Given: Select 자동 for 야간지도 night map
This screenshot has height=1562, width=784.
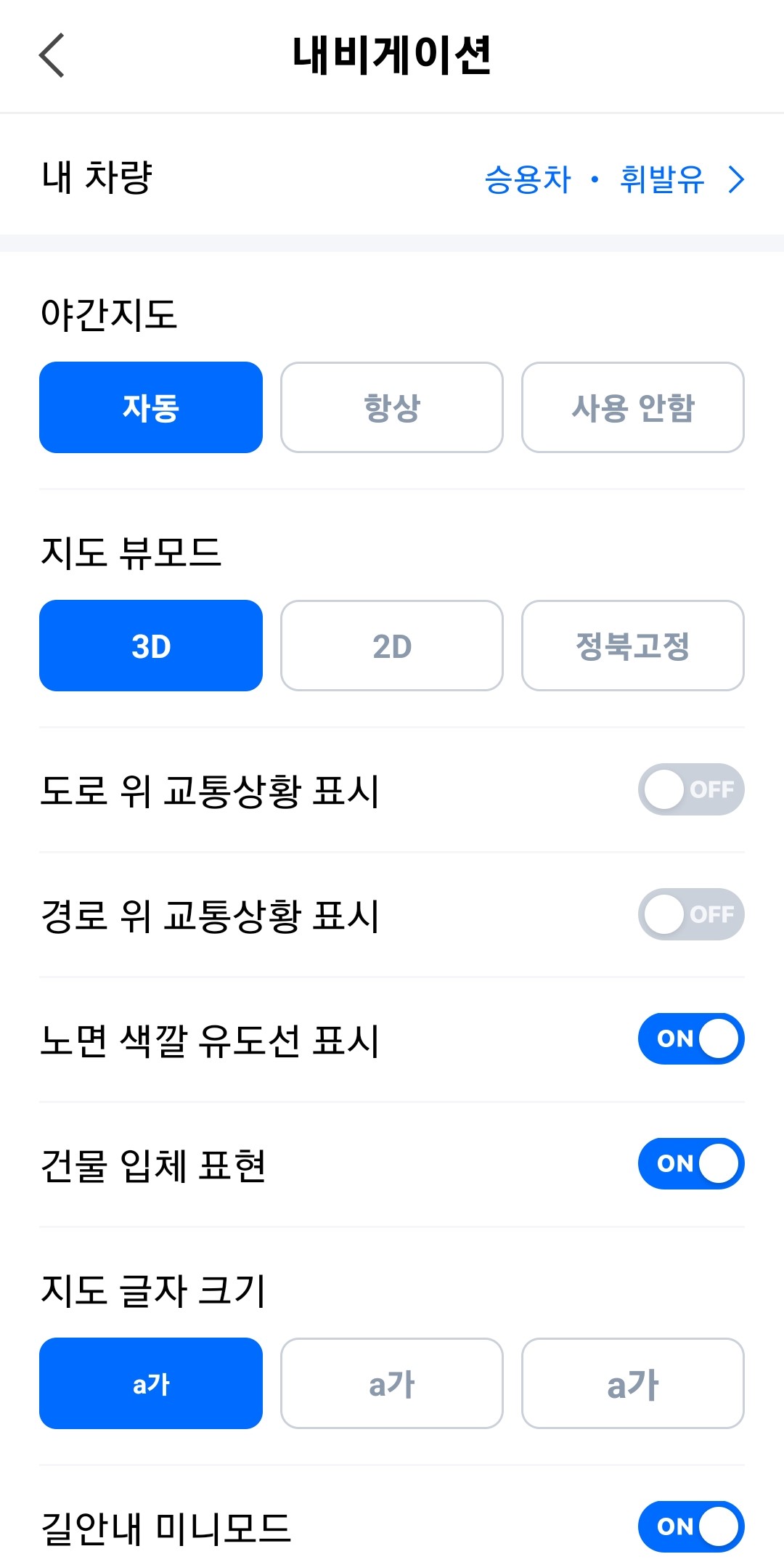Looking at the screenshot, I should point(150,407).
